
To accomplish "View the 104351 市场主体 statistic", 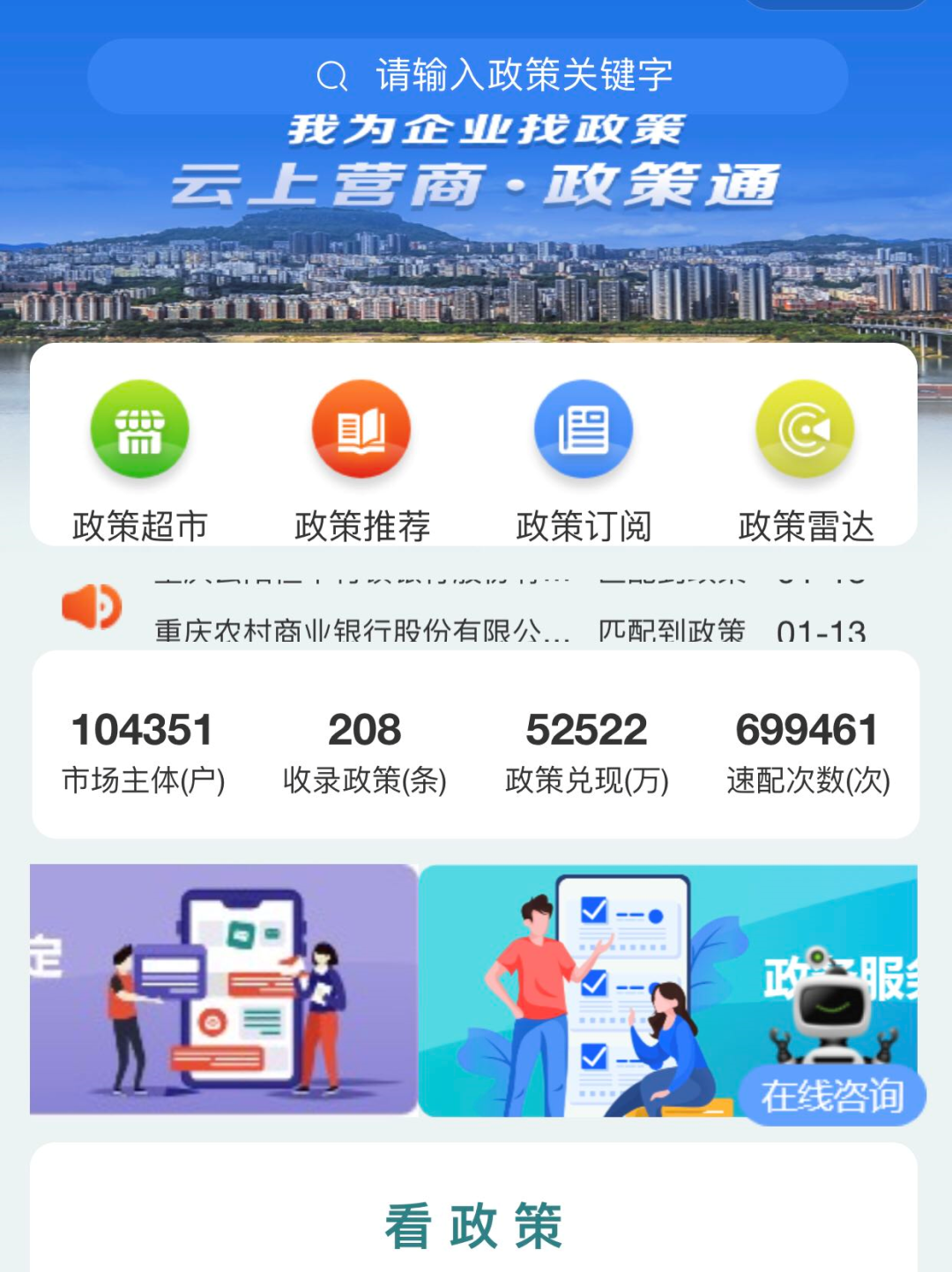I will [144, 749].
